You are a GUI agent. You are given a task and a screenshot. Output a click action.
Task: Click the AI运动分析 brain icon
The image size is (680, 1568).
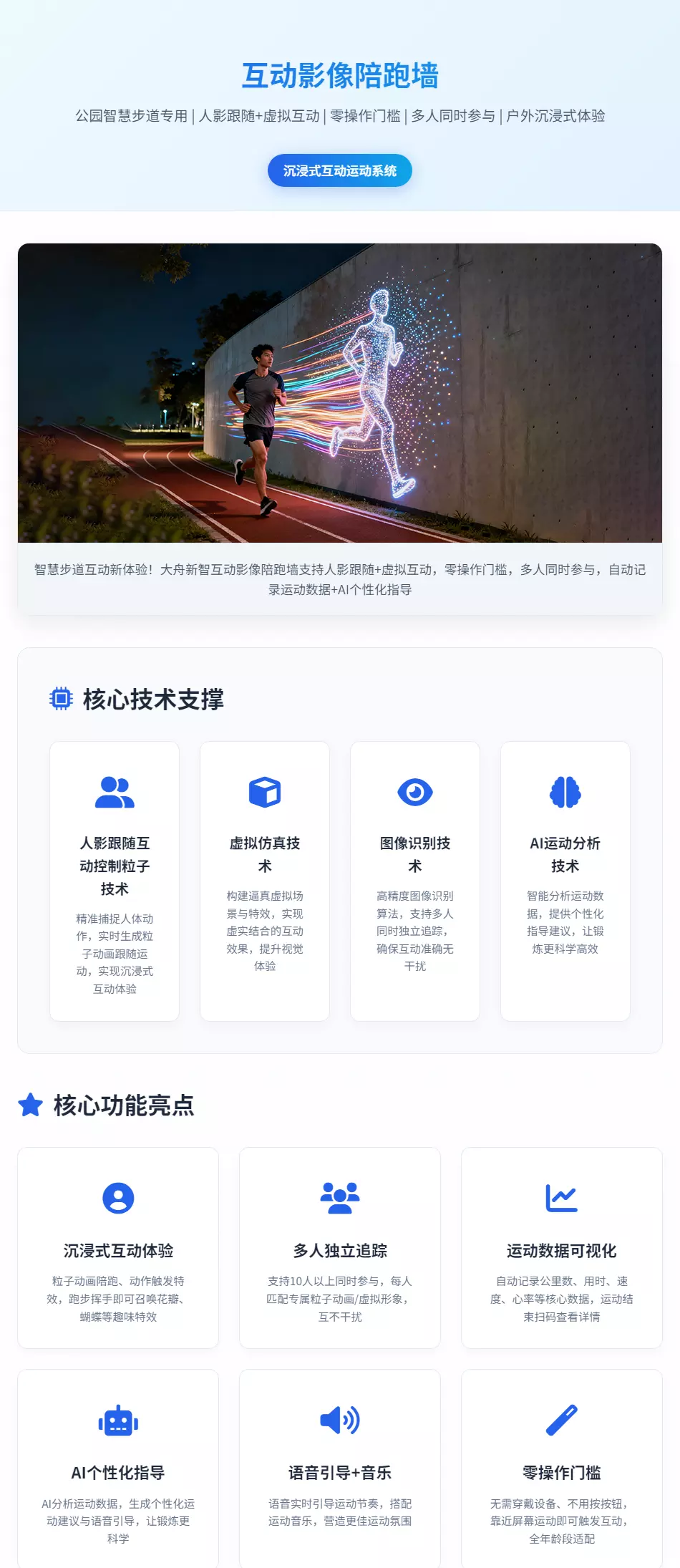[x=565, y=792]
